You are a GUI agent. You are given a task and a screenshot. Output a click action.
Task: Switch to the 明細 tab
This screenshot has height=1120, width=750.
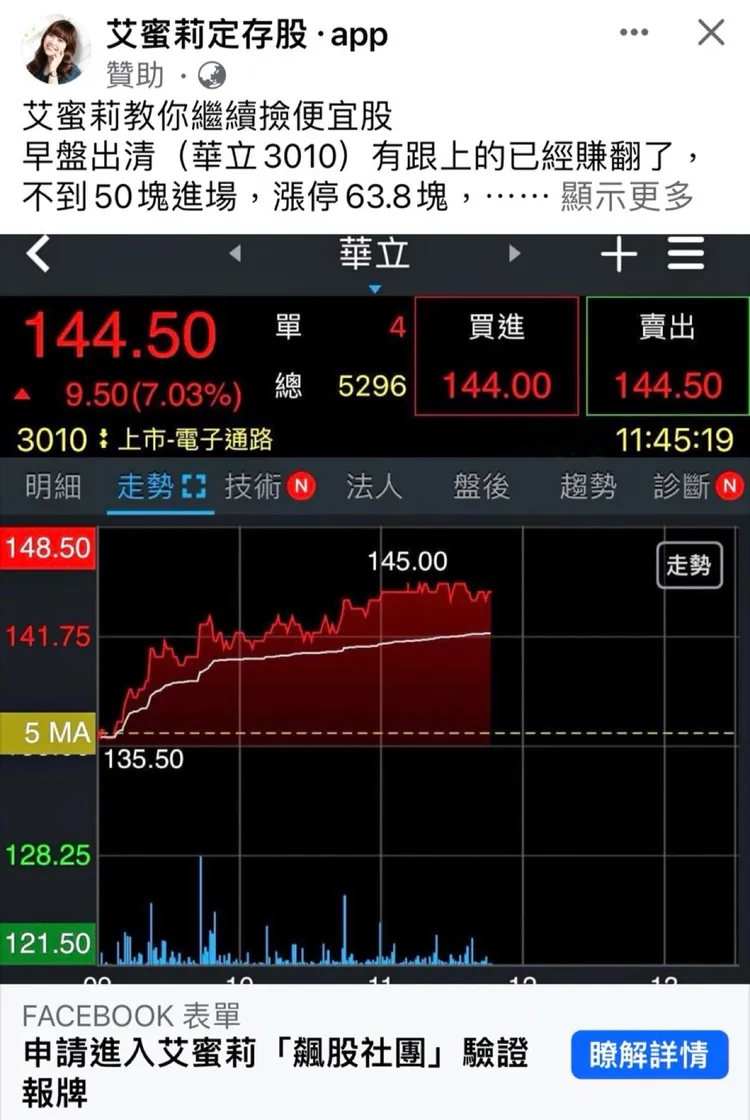click(x=52, y=486)
